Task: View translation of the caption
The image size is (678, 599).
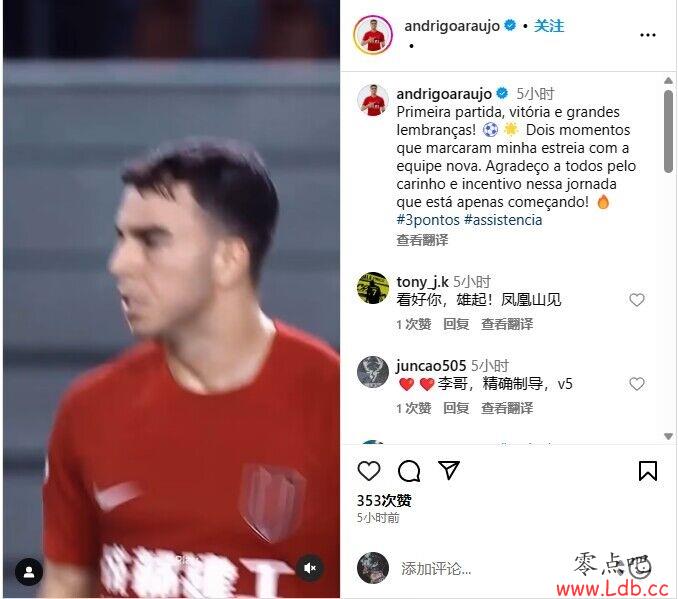Action: click(422, 240)
